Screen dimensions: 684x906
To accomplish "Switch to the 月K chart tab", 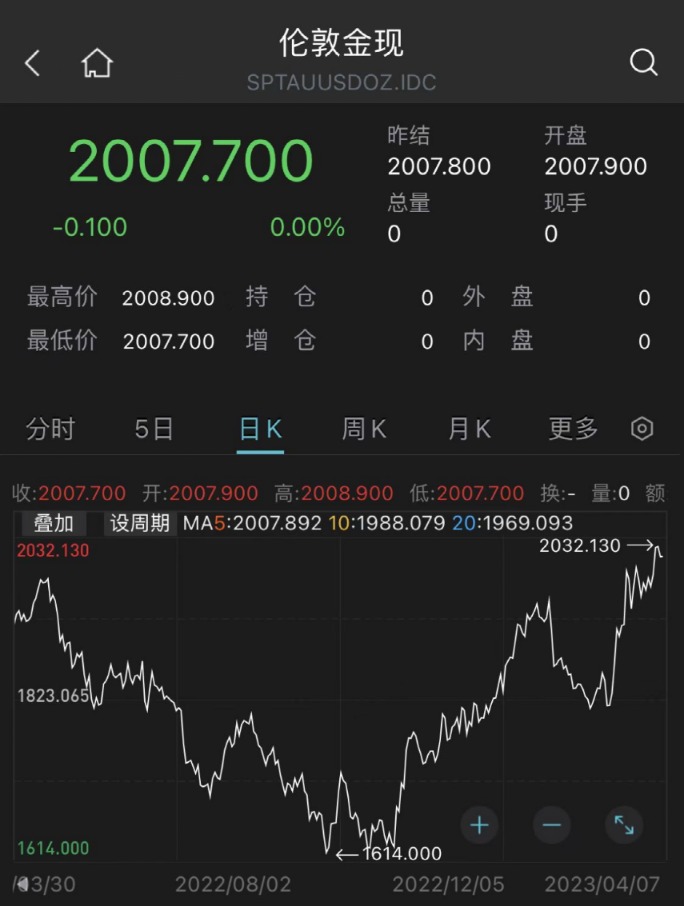I will point(469,430).
